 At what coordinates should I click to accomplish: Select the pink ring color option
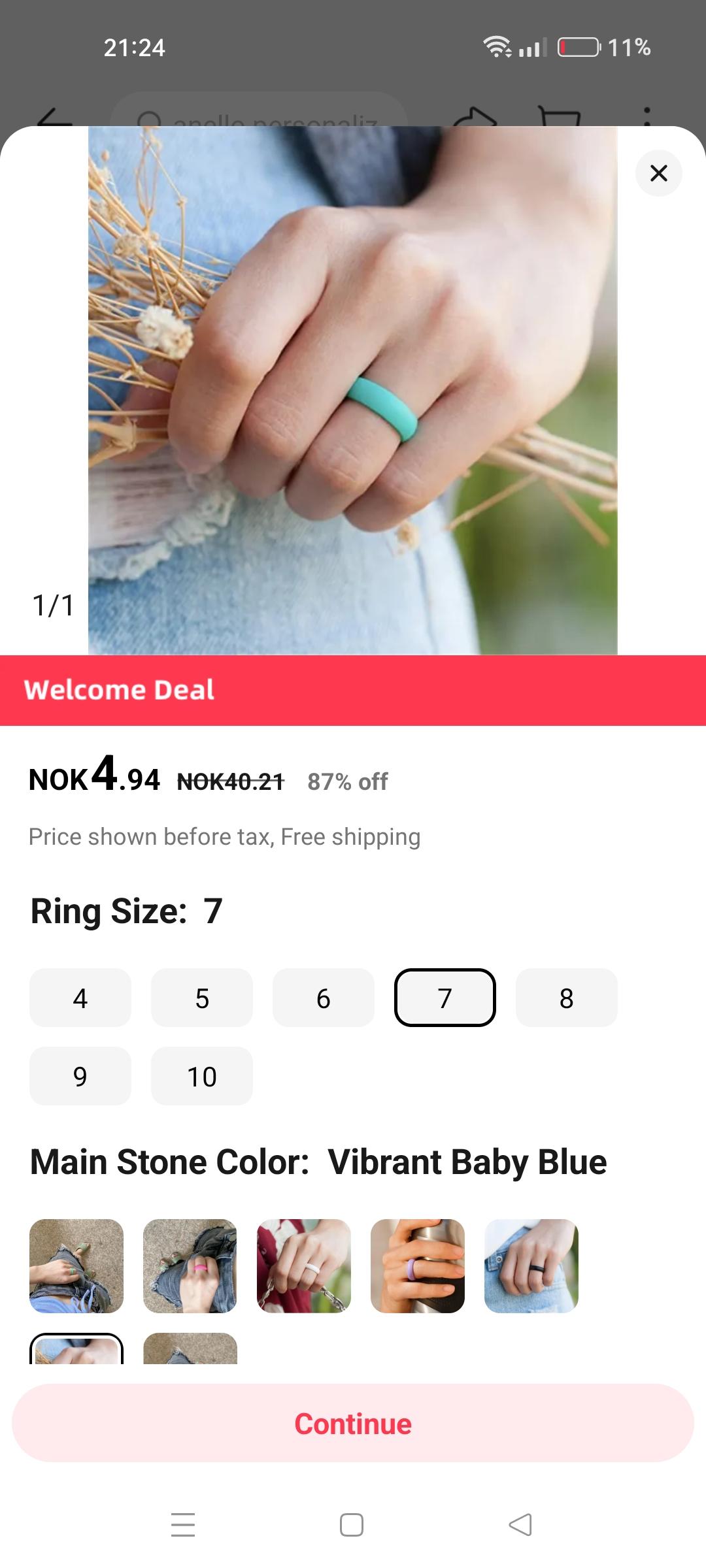[190, 1266]
